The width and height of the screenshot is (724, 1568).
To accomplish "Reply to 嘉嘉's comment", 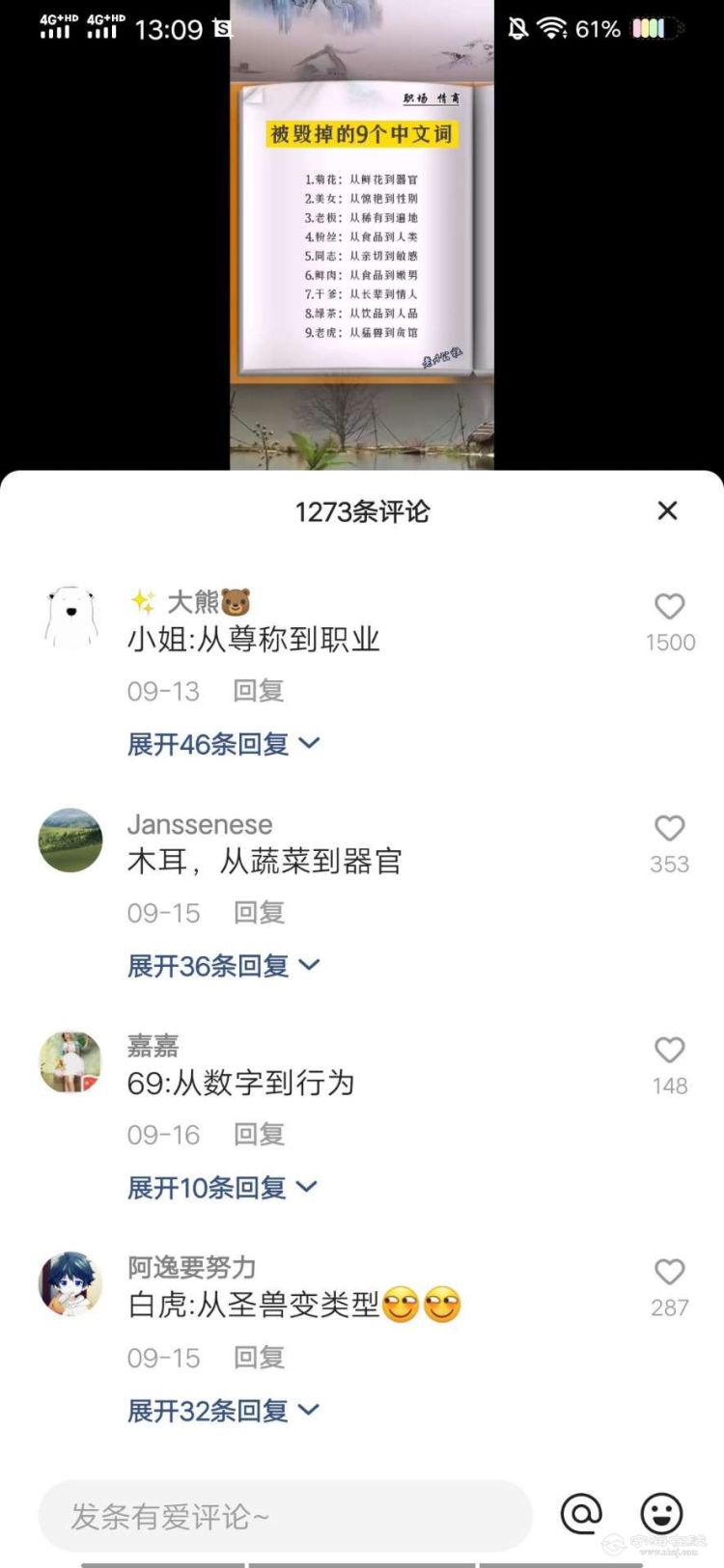I will [259, 1135].
